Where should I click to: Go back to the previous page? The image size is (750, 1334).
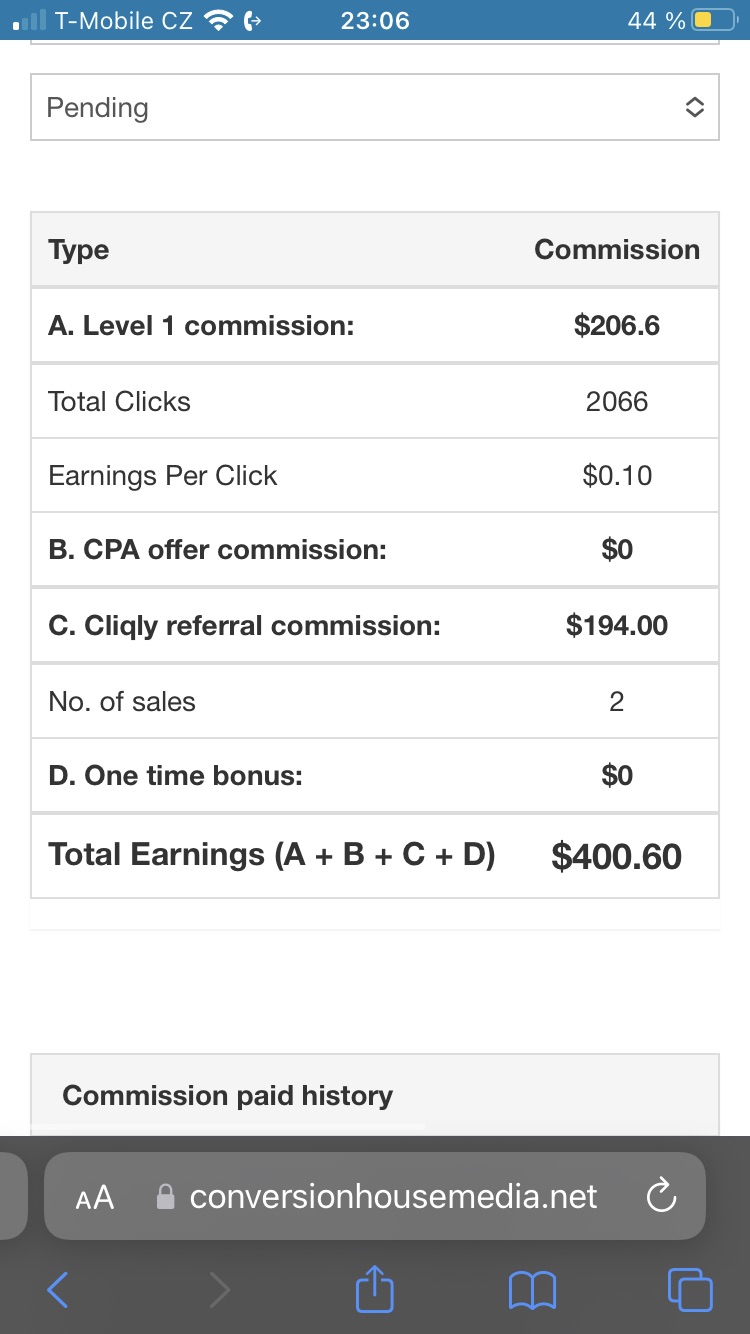coord(59,1291)
